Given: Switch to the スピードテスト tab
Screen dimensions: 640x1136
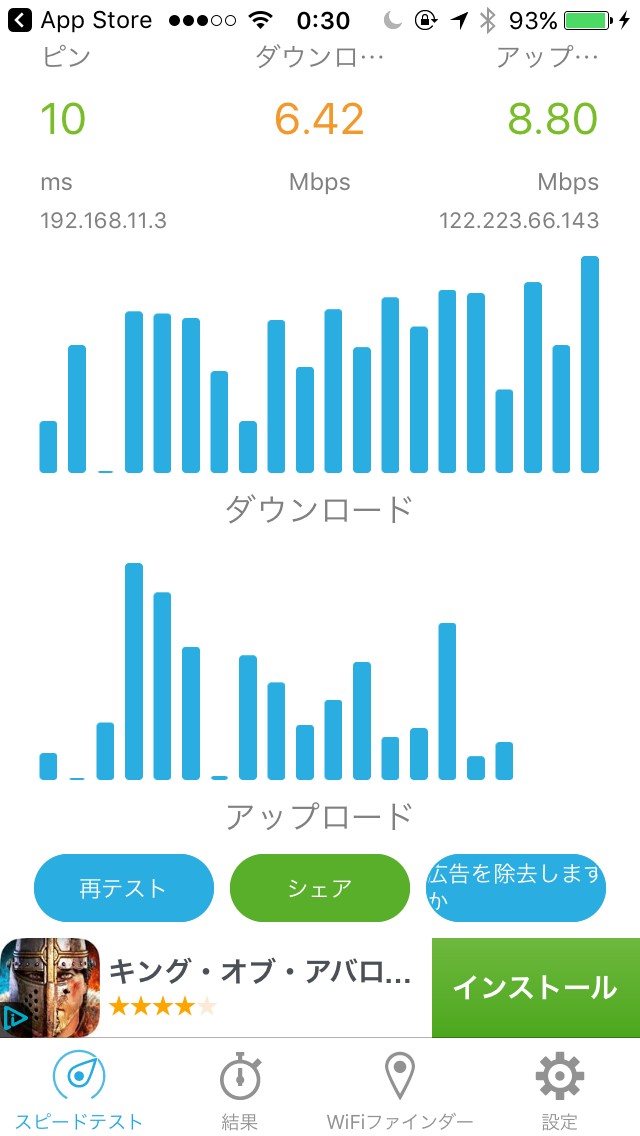Looking at the screenshot, I should pos(79,1089).
